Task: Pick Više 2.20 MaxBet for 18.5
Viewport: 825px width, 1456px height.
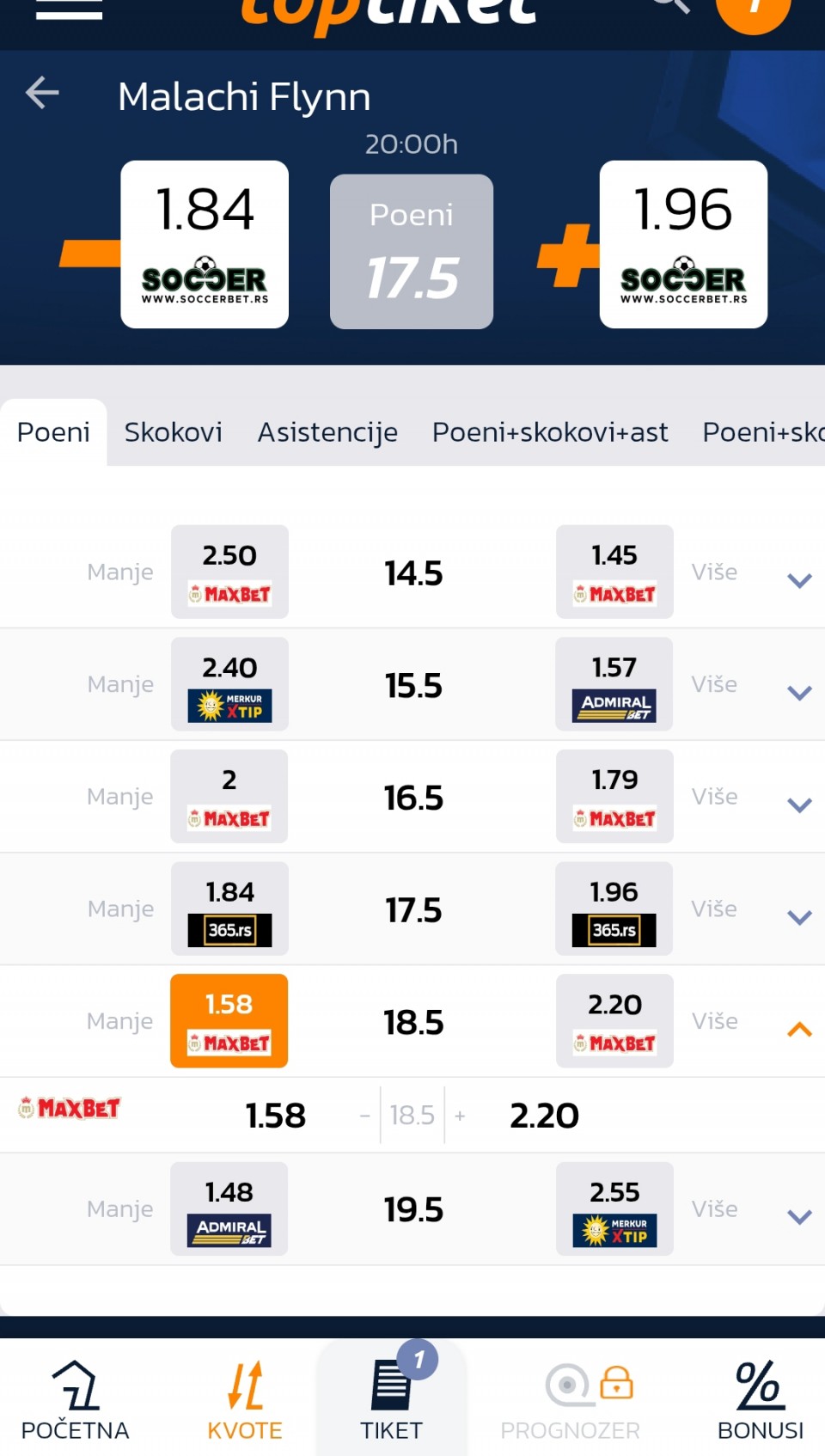Action: [x=614, y=1020]
